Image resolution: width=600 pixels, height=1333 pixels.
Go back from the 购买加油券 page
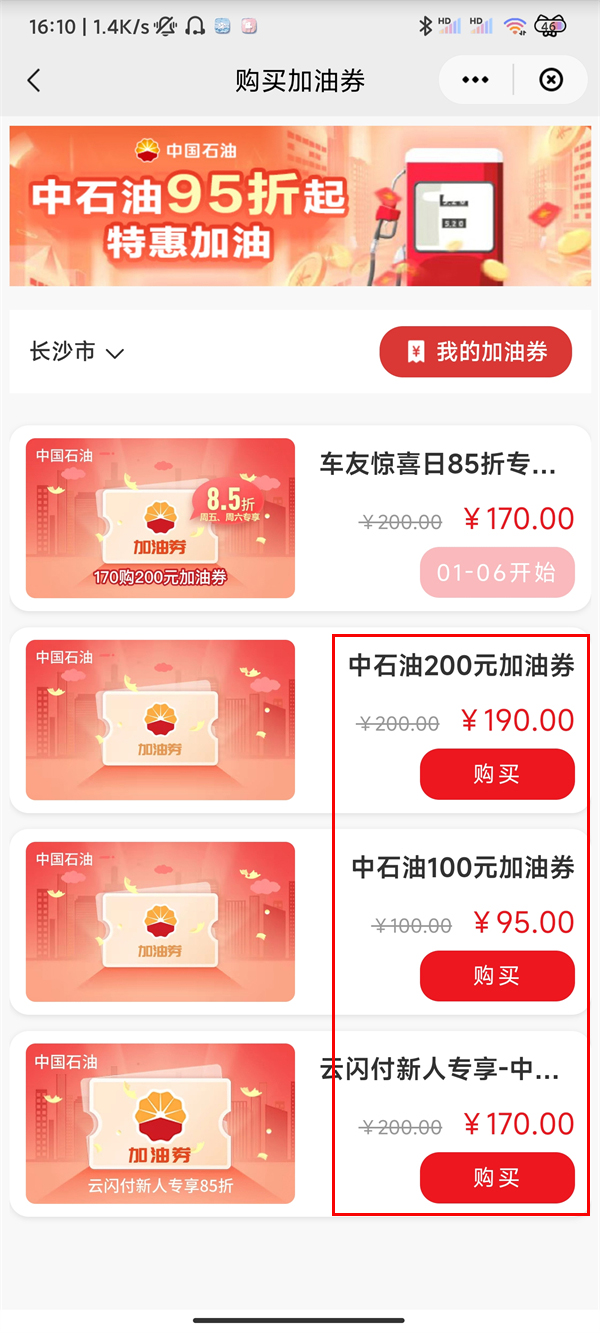[x=35, y=81]
